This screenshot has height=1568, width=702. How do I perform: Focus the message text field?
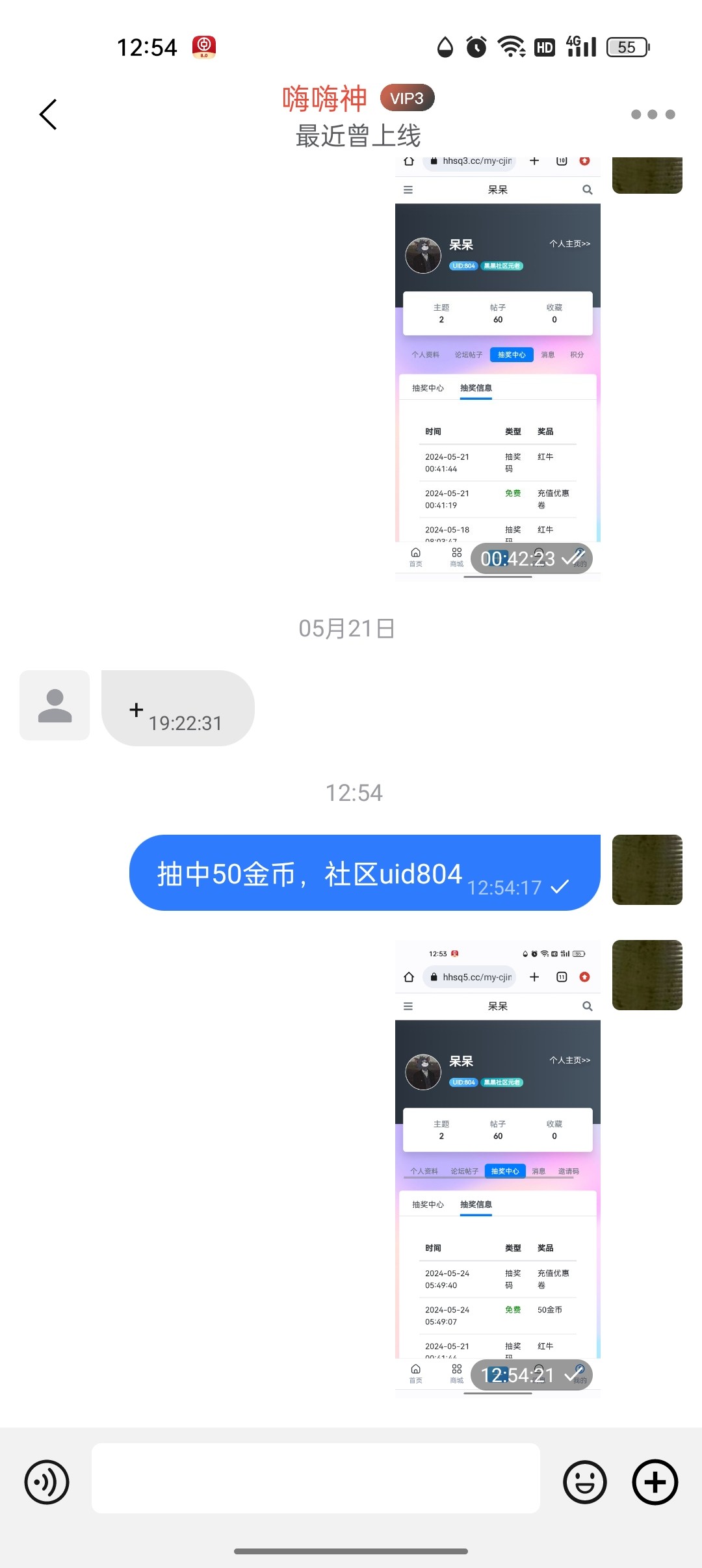coord(315,1478)
